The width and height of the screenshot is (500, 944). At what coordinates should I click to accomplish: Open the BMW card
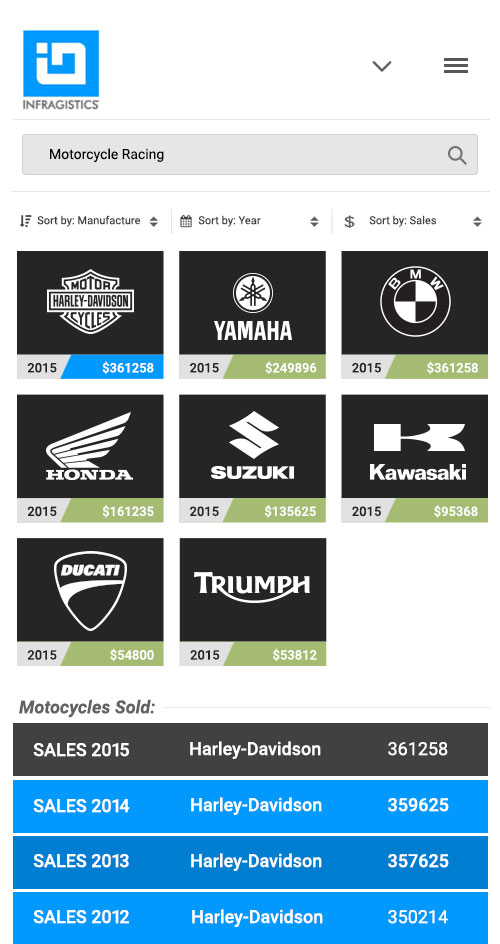click(415, 315)
